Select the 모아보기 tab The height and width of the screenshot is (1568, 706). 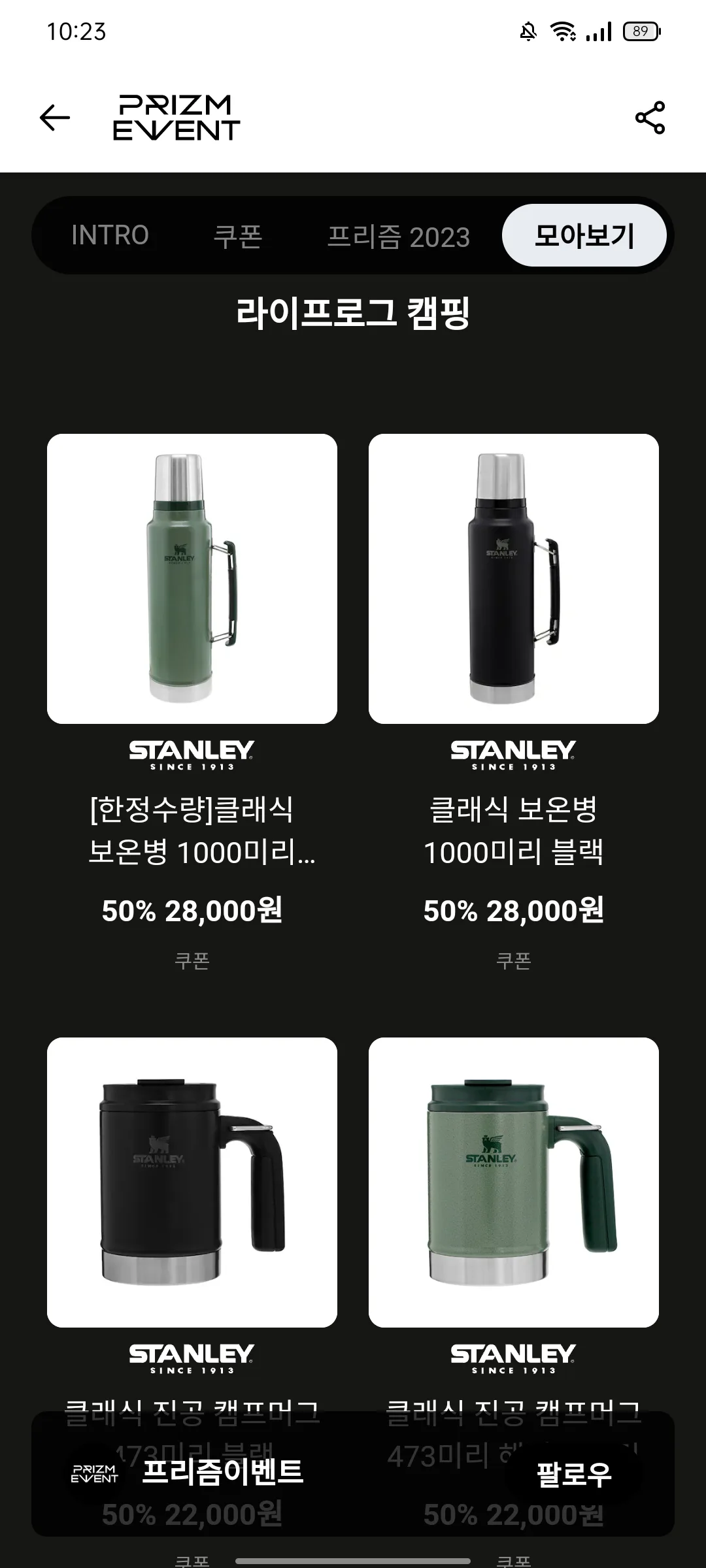coord(584,235)
